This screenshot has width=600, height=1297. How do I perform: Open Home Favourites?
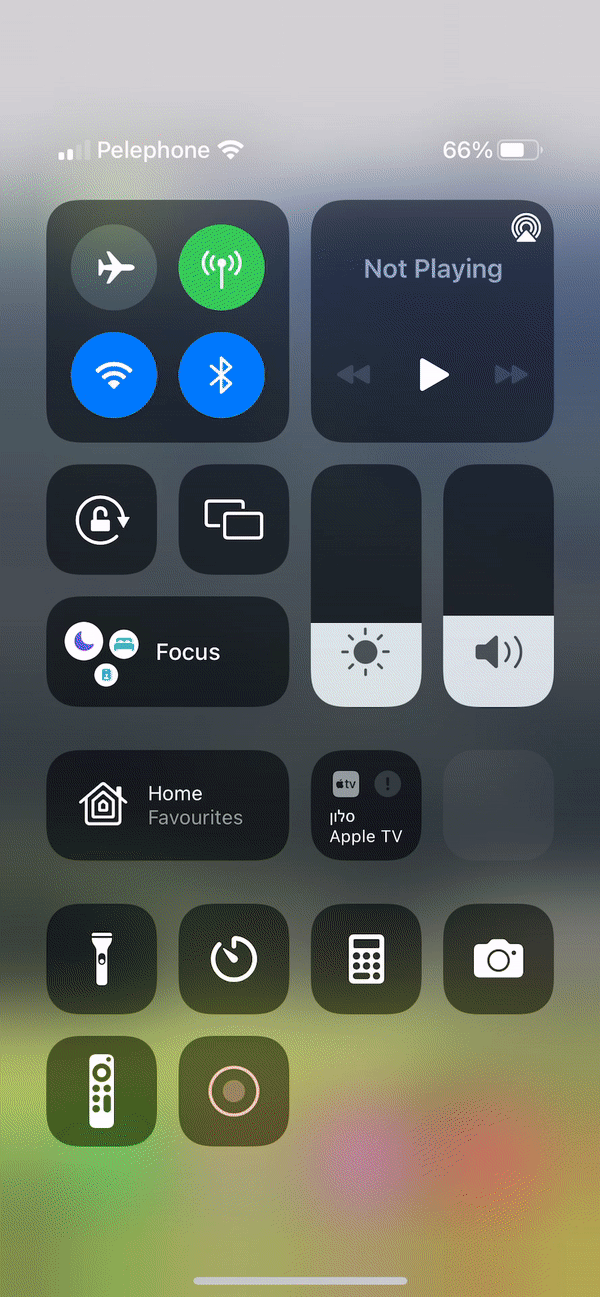click(168, 805)
